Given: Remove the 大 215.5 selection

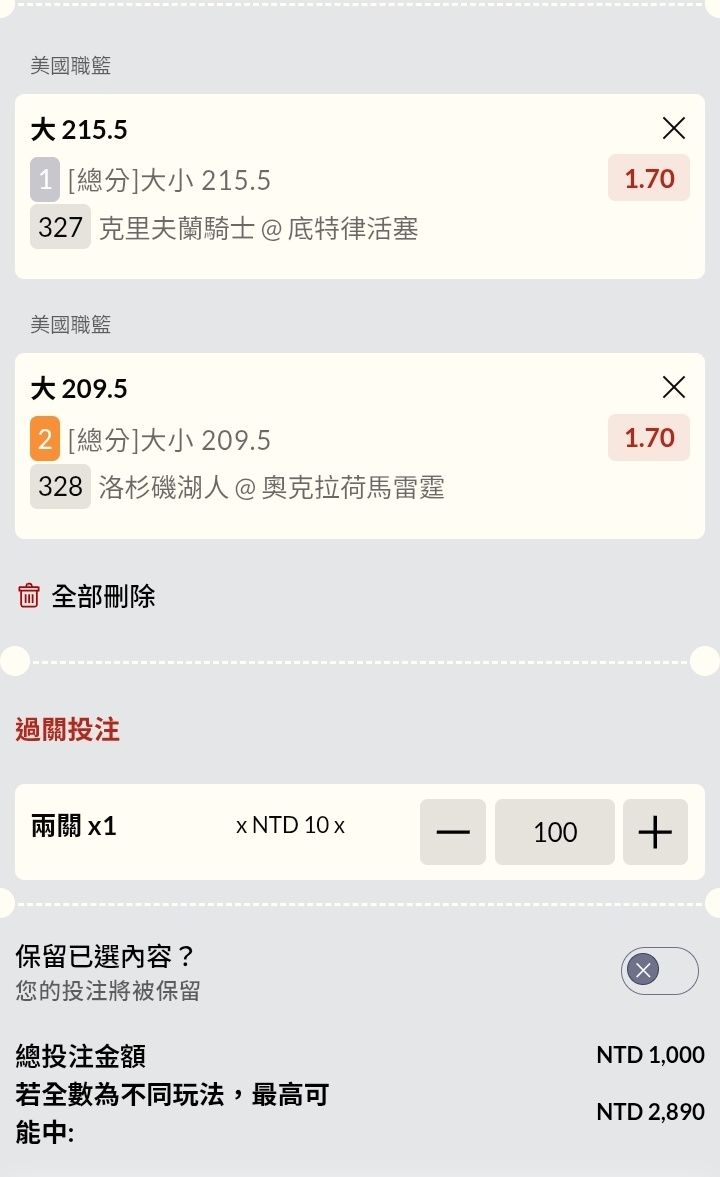Looking at the screenshot, I should 673,128.
